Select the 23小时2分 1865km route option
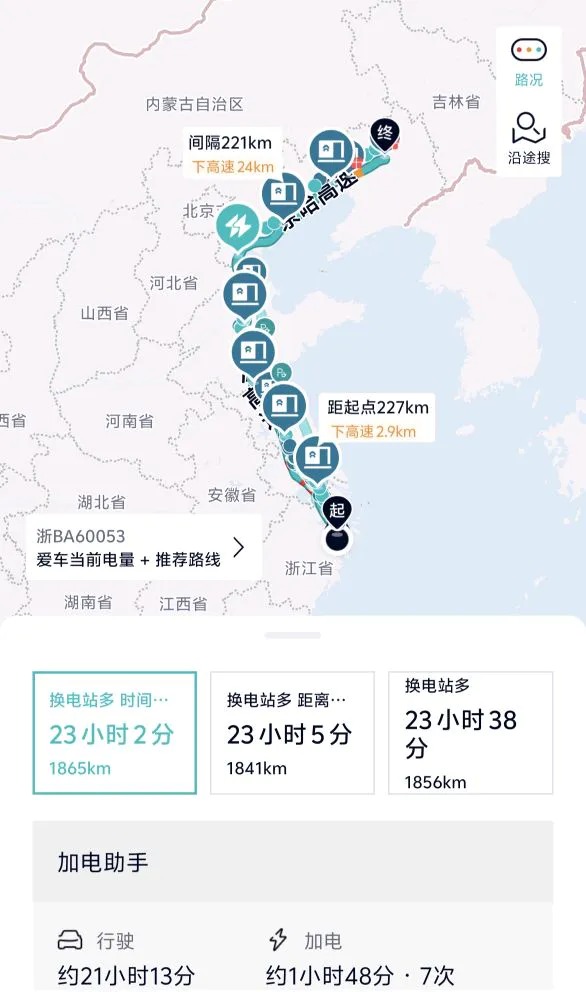This screenshot has width=586, height=992. 115,733
